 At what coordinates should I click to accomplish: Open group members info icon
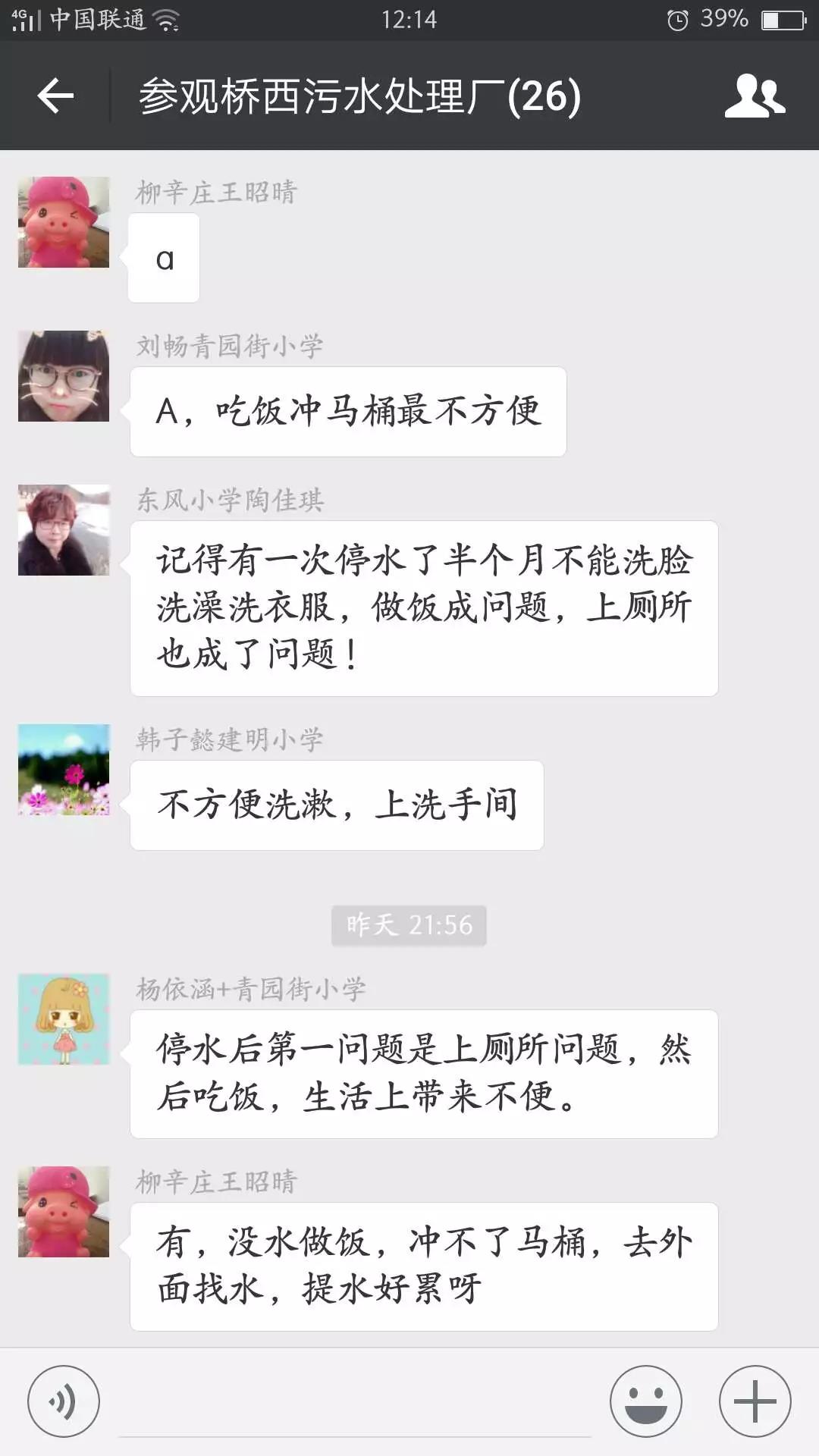[755, 96]
